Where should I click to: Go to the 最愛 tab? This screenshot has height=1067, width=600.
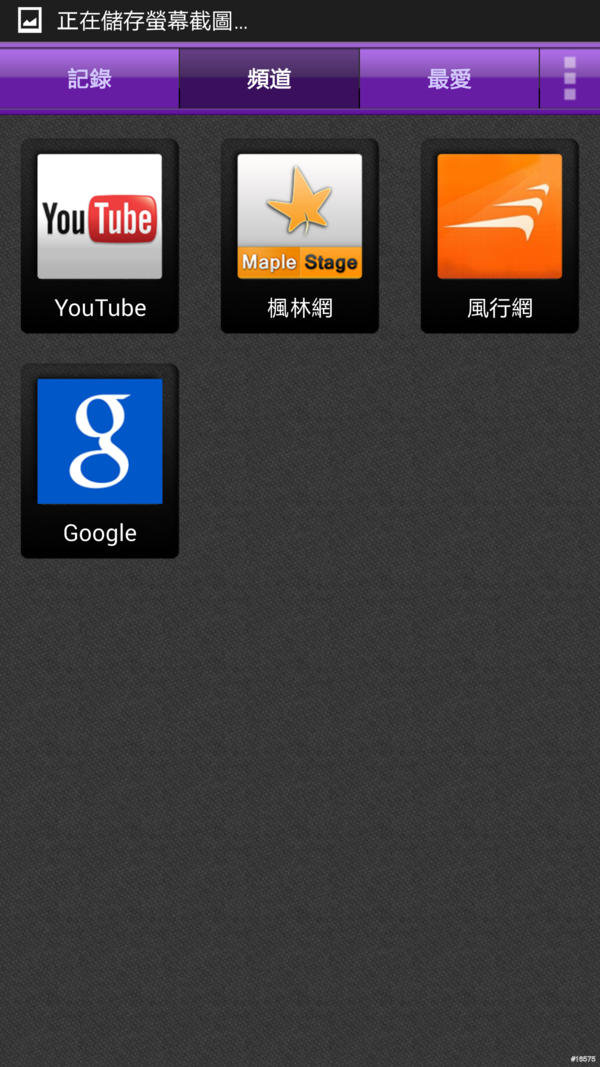[x=449, y=79]
